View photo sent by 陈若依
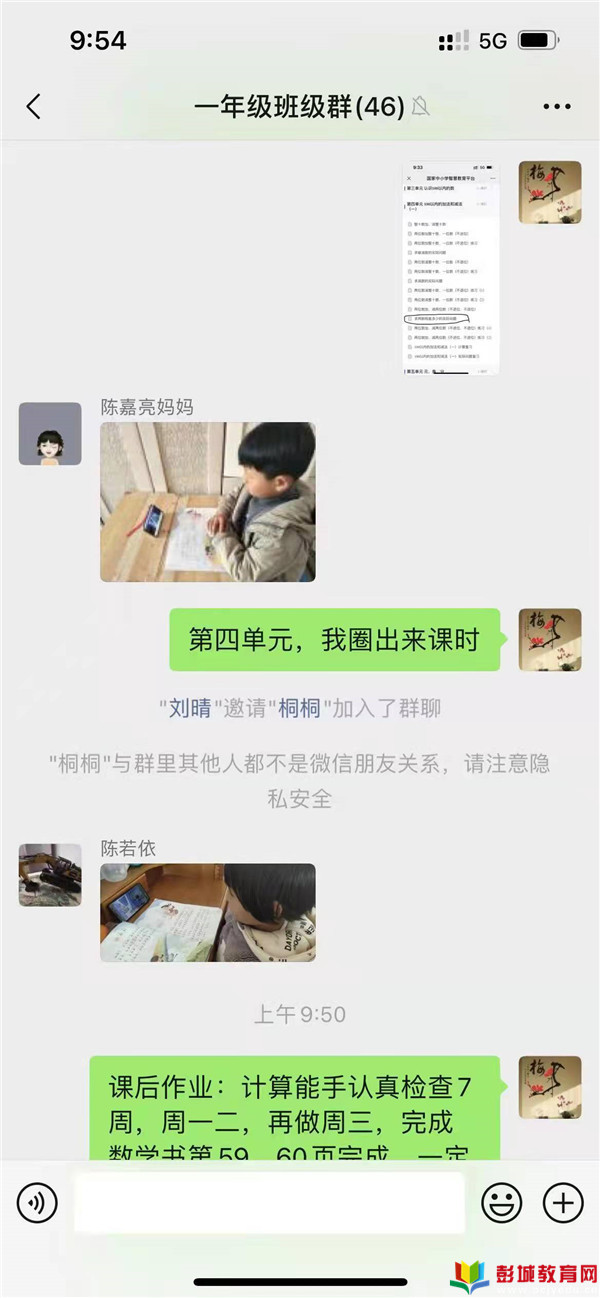This screenshot has width=600, height=1298. (x=208, y=913)
